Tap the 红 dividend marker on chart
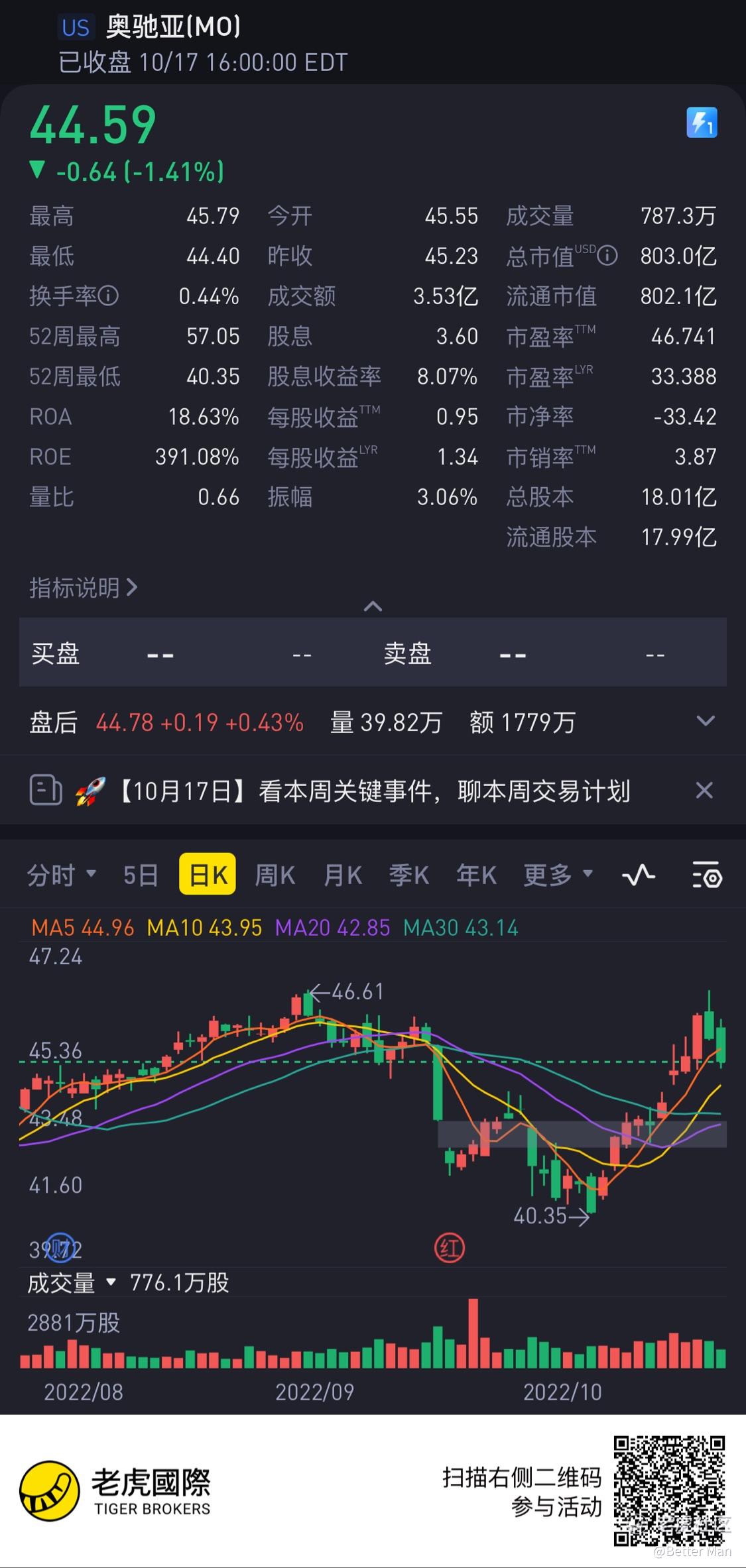746x1568 pixels. tap(450, 1249)
